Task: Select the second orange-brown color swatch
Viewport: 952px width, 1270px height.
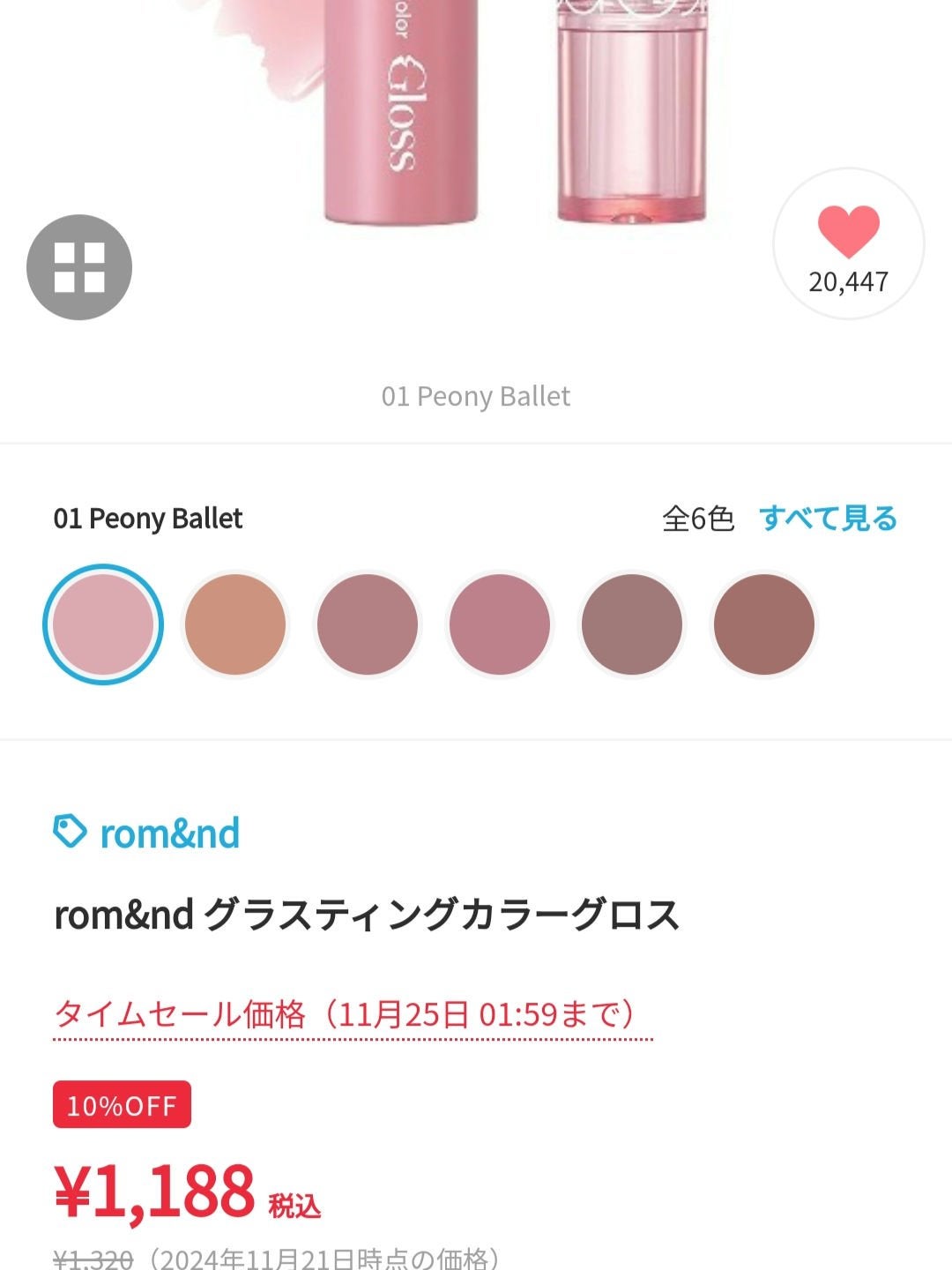Action: click(234, 624)
